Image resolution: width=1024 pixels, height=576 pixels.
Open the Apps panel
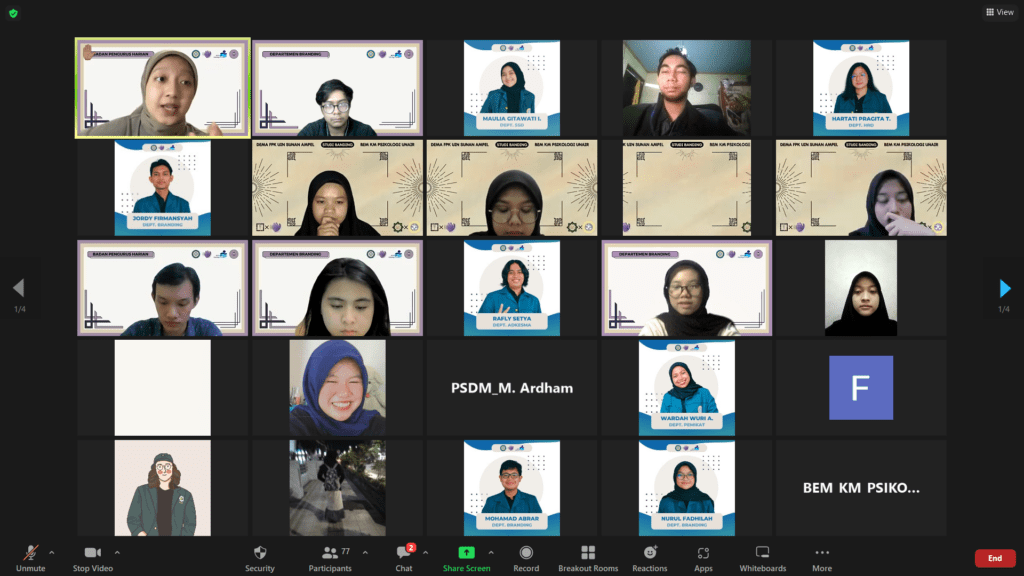click(x=703, y=557)
